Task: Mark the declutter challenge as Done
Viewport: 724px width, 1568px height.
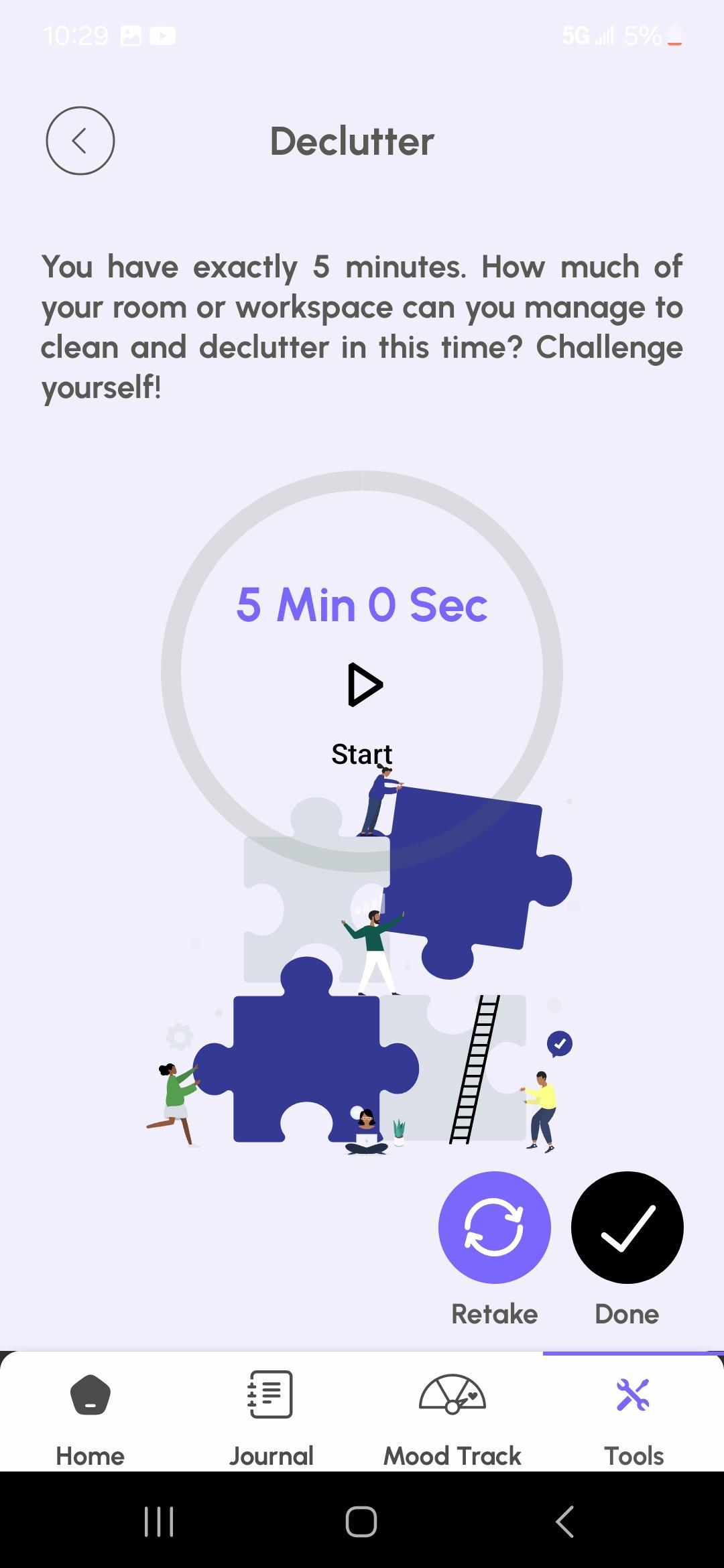Action: tap(627, 1228)
